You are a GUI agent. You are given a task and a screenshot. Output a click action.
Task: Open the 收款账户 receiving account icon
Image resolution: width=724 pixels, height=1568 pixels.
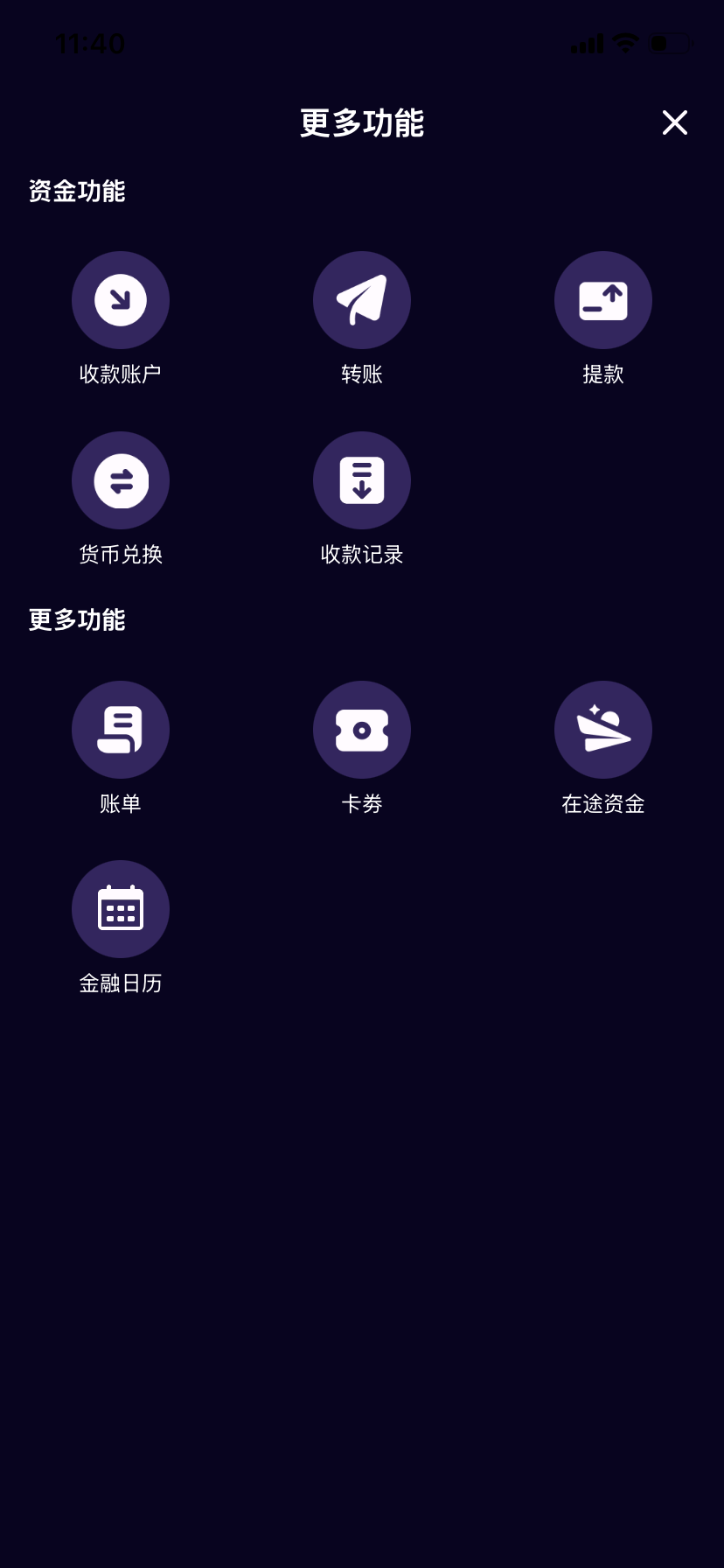(120, 299)
